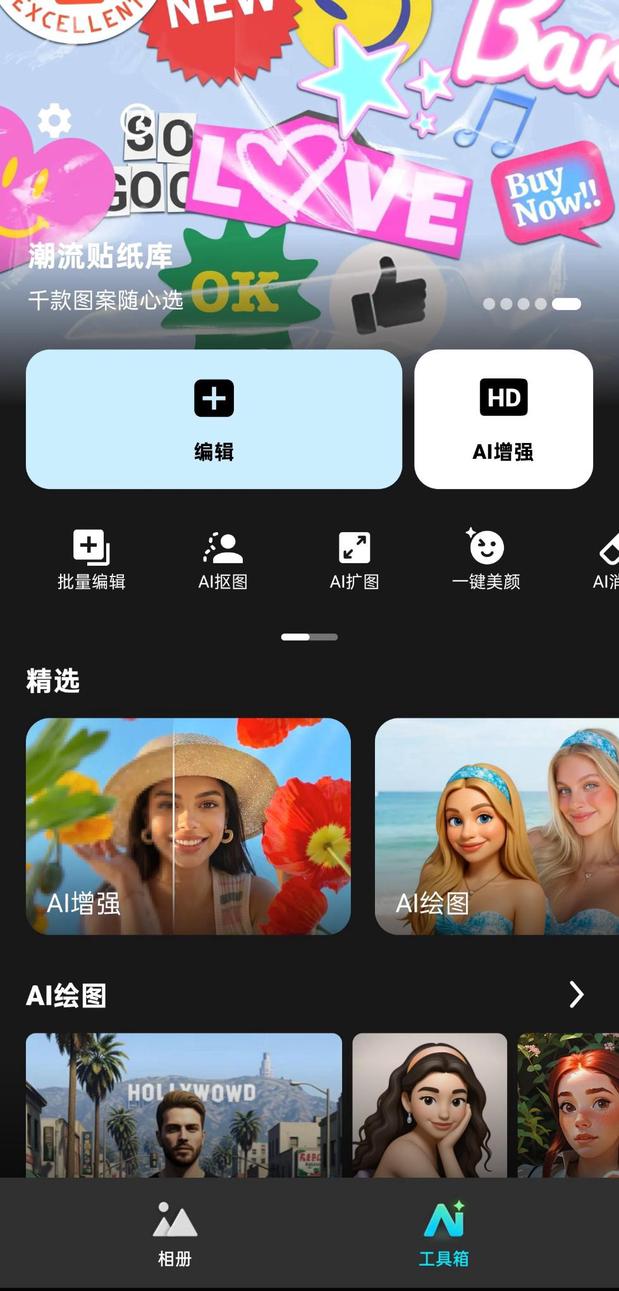
Task: Expand the AI绘图 section with the arrow
Action: tap(576, 994)
